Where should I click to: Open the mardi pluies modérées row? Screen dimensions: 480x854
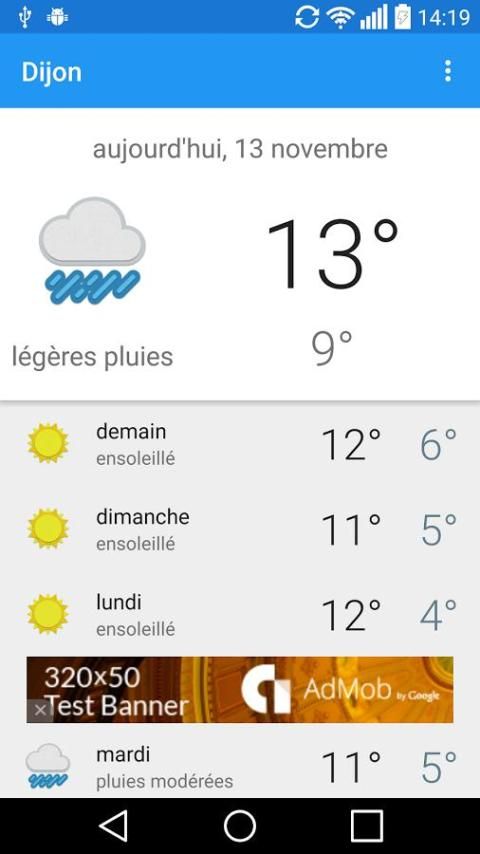(240, 767)
